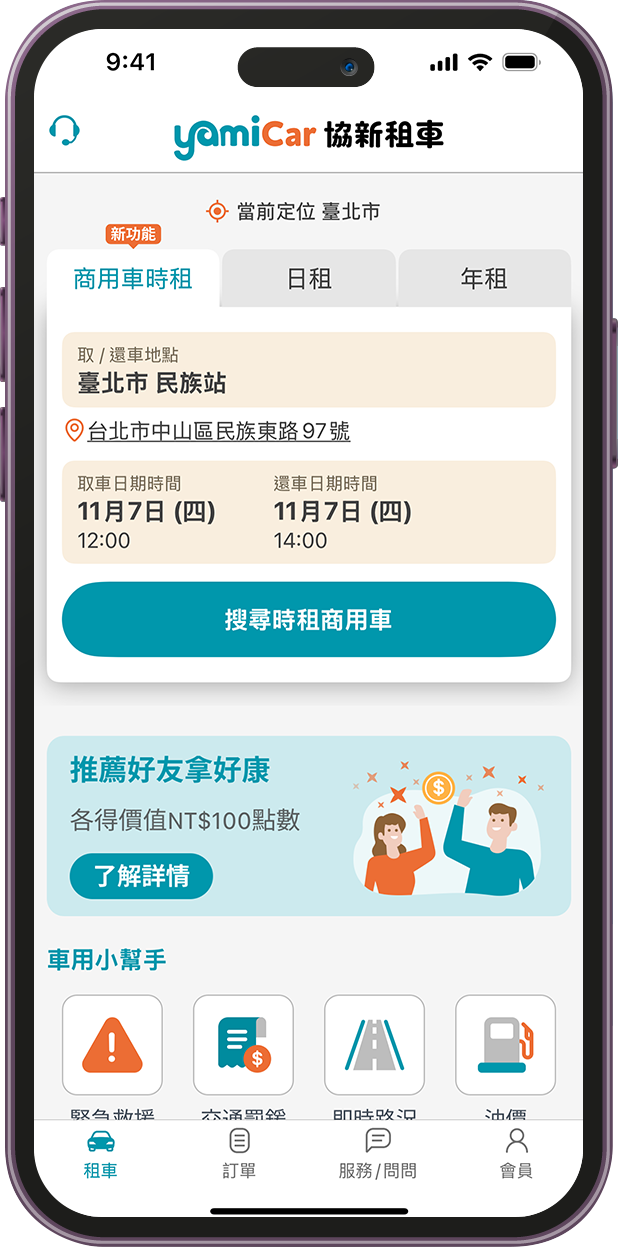This screenshot has height=1247, width=618.
Task: Open the 緊急救援 emergency helper
Action: click(112, 1045)
